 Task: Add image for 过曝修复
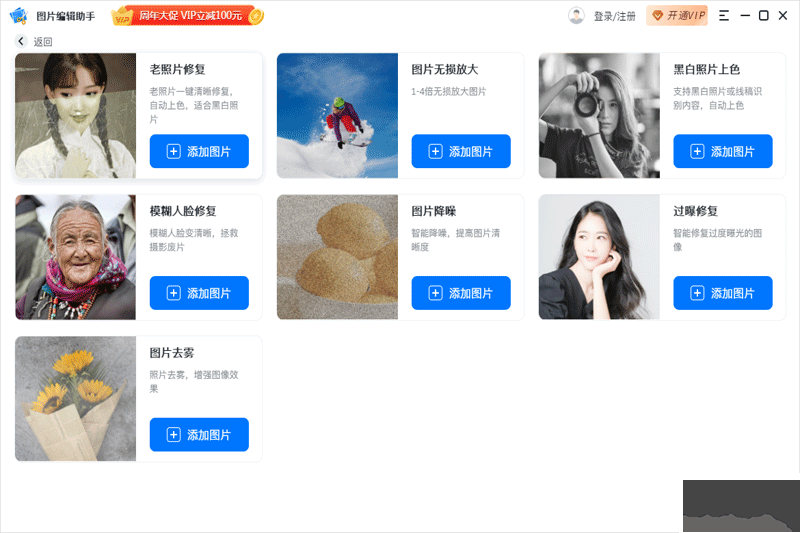(x=723, y=293)
